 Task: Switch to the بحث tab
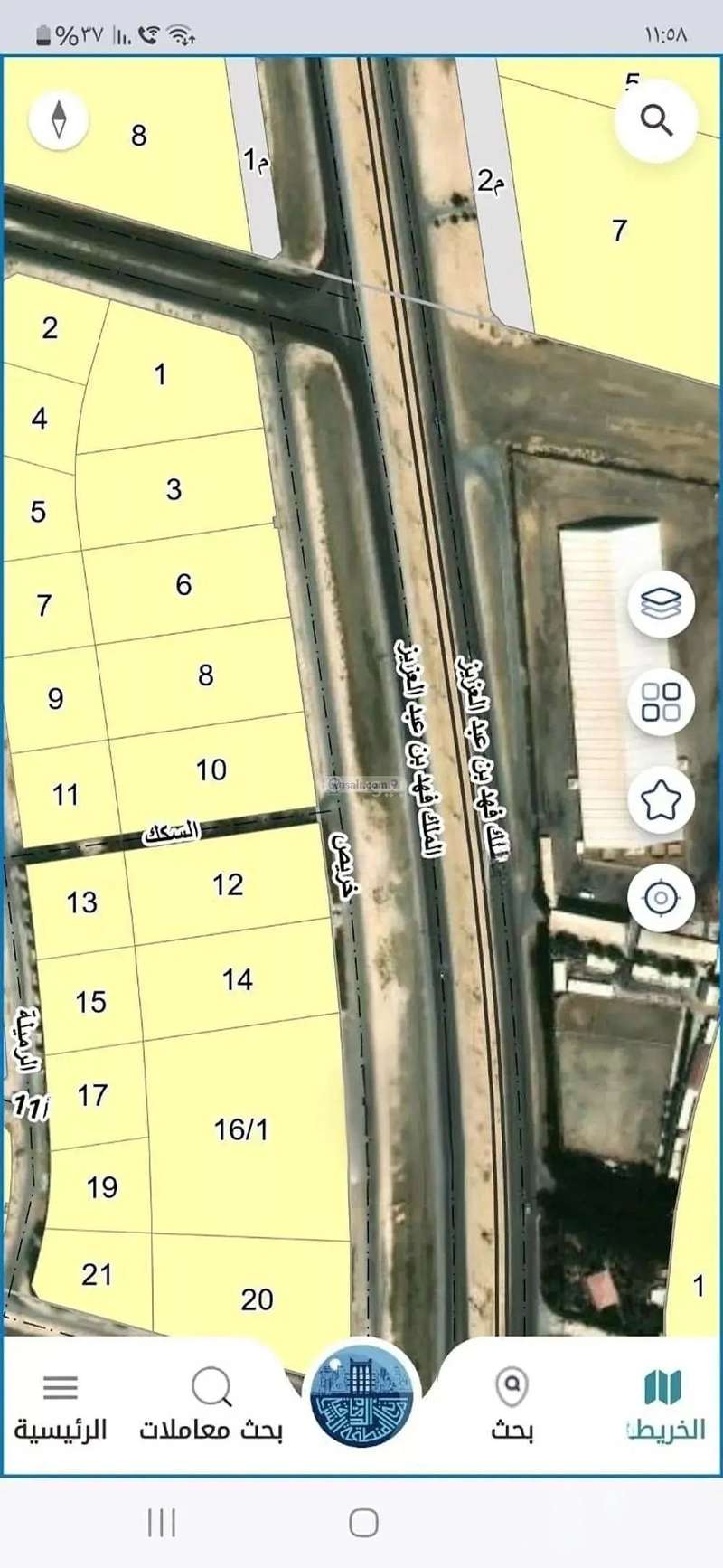512,1405
